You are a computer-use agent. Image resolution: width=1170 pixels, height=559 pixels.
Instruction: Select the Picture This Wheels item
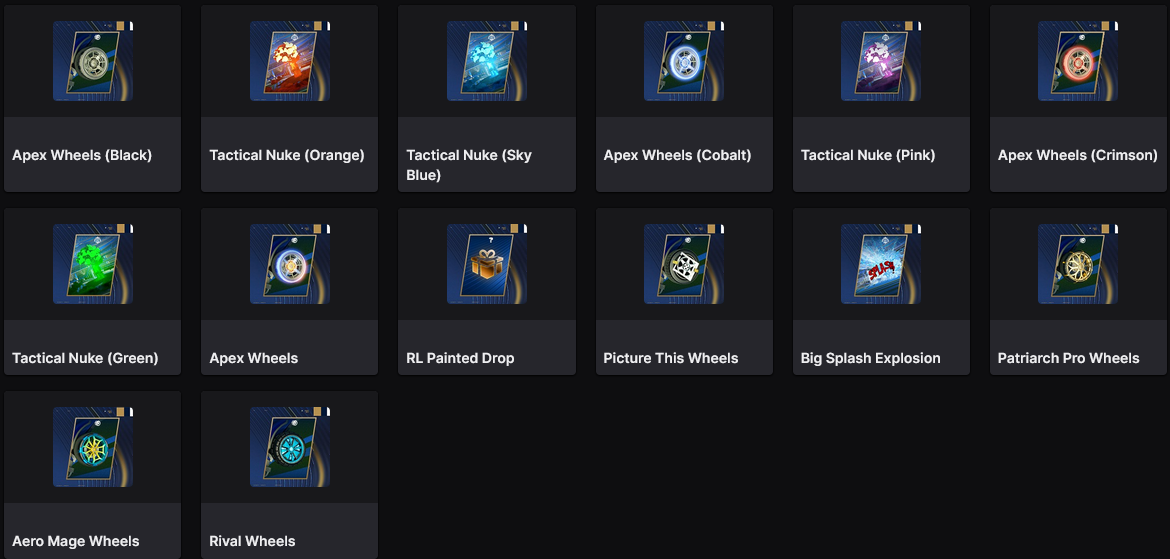tap(684, 291)
